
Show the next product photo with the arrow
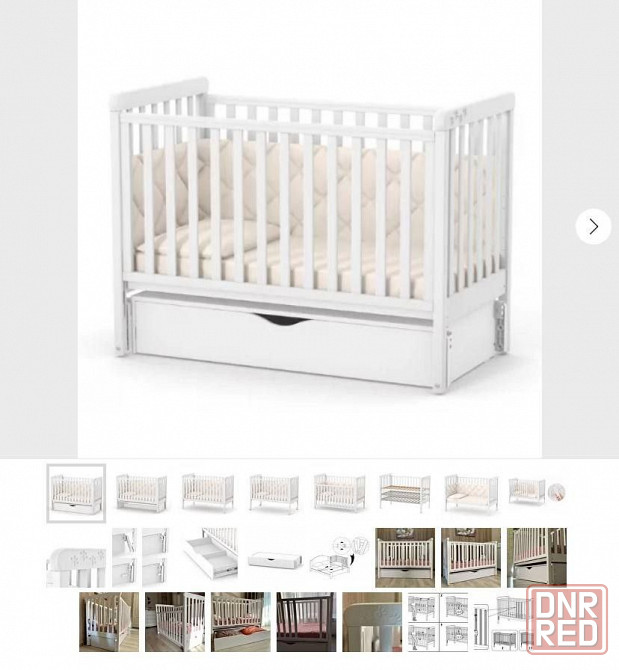[593, 227]
